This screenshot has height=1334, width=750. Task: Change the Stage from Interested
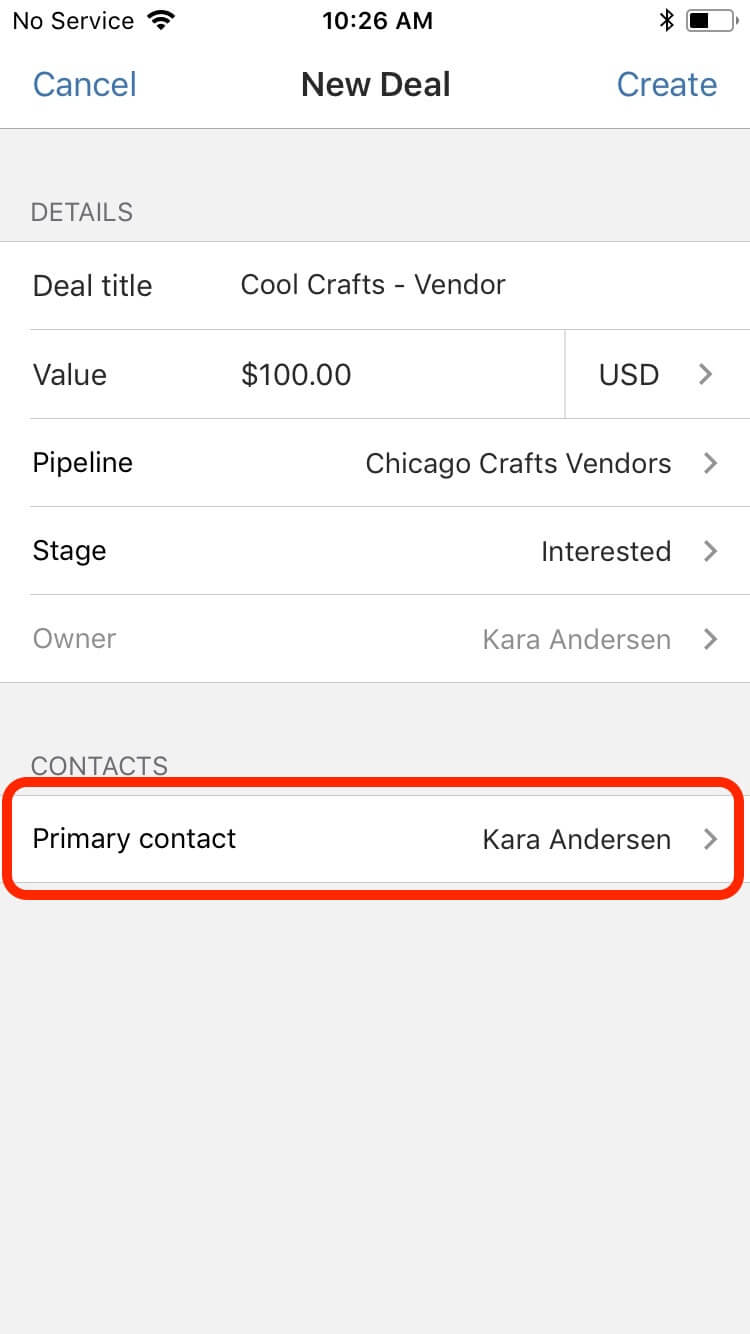tap(375, 551)
